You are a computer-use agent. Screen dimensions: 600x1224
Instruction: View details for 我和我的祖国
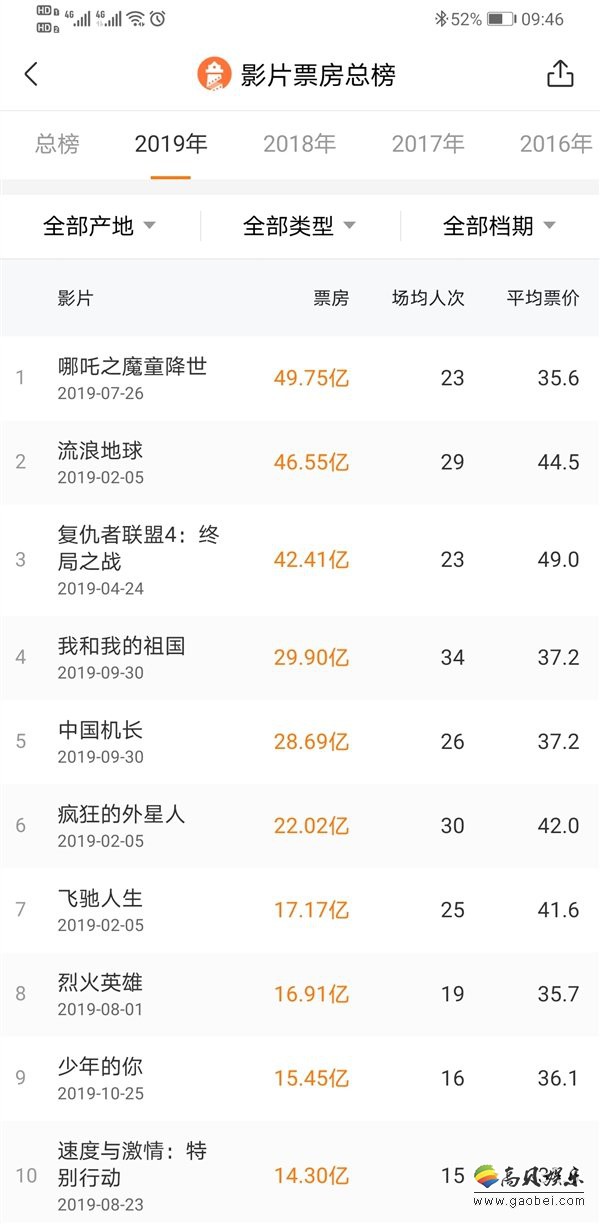pos(300,658)
